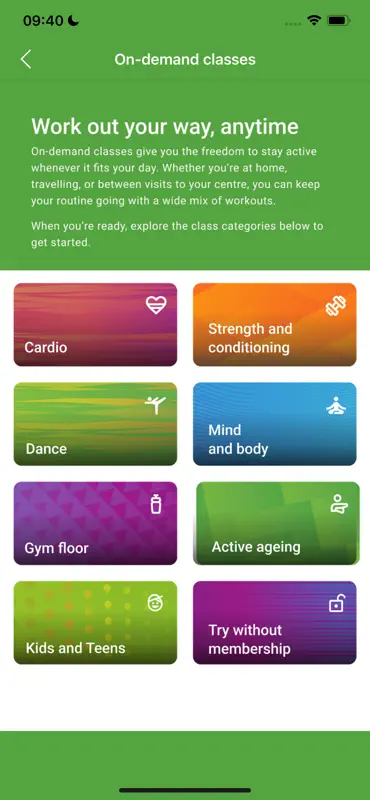The width and height of the screenshot is (370, 800).
Task: Select the Kids and Teens card
Action: (95, 622)
